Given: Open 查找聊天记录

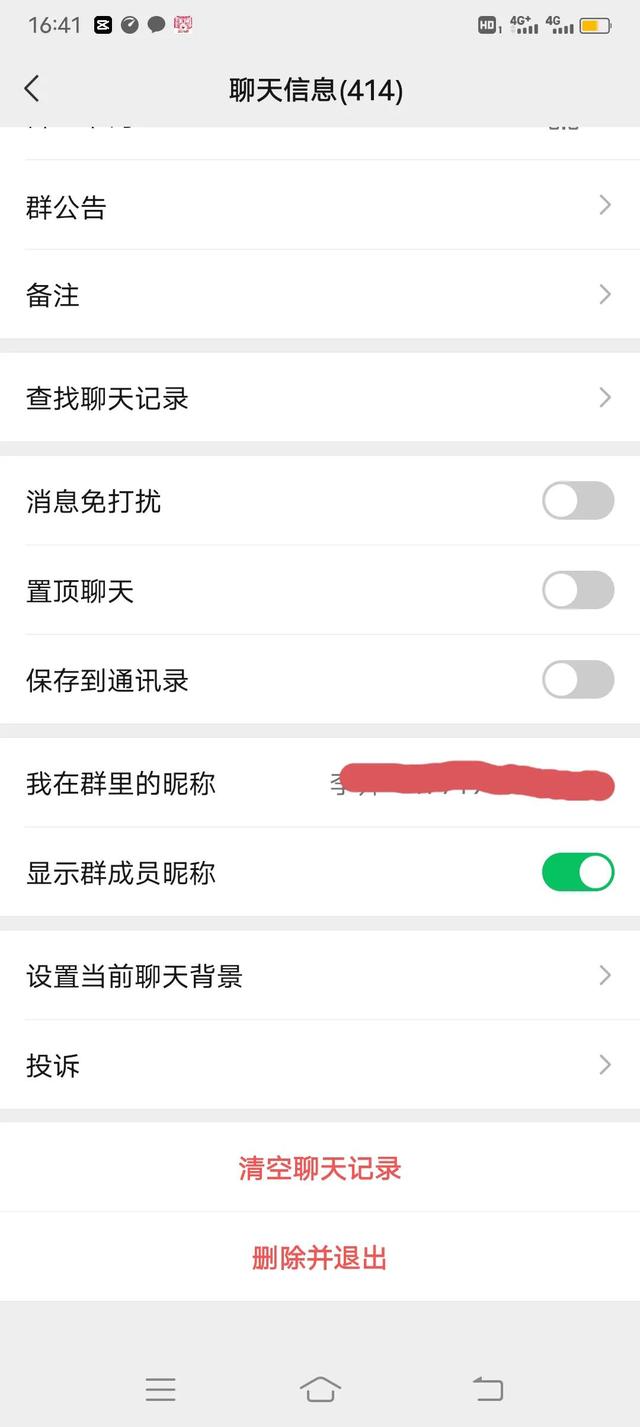Looking at the screenshot, I should point(320,398).
